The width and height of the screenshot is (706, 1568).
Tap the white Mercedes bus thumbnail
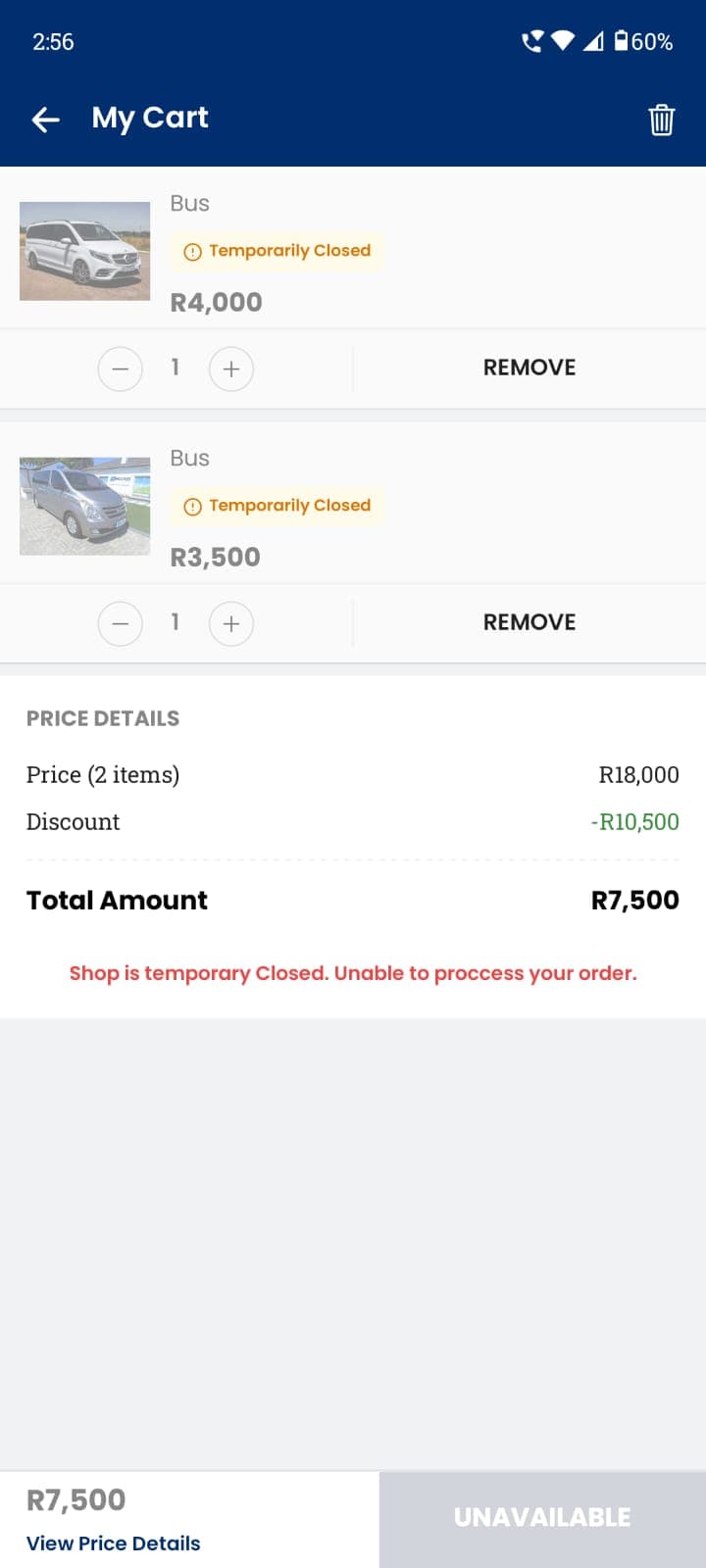(x=84, y=250)
